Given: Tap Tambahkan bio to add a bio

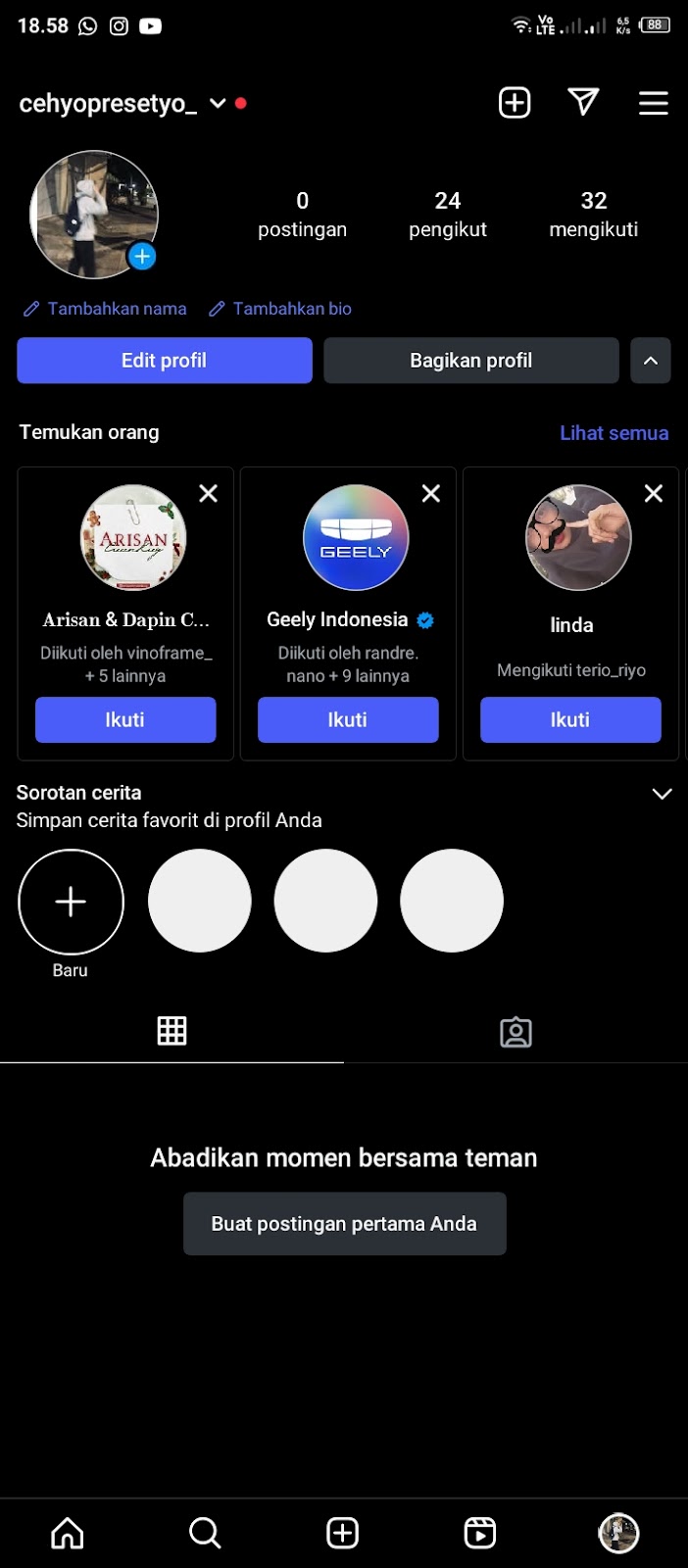Looking at the screenshot, I should (280, 309).
